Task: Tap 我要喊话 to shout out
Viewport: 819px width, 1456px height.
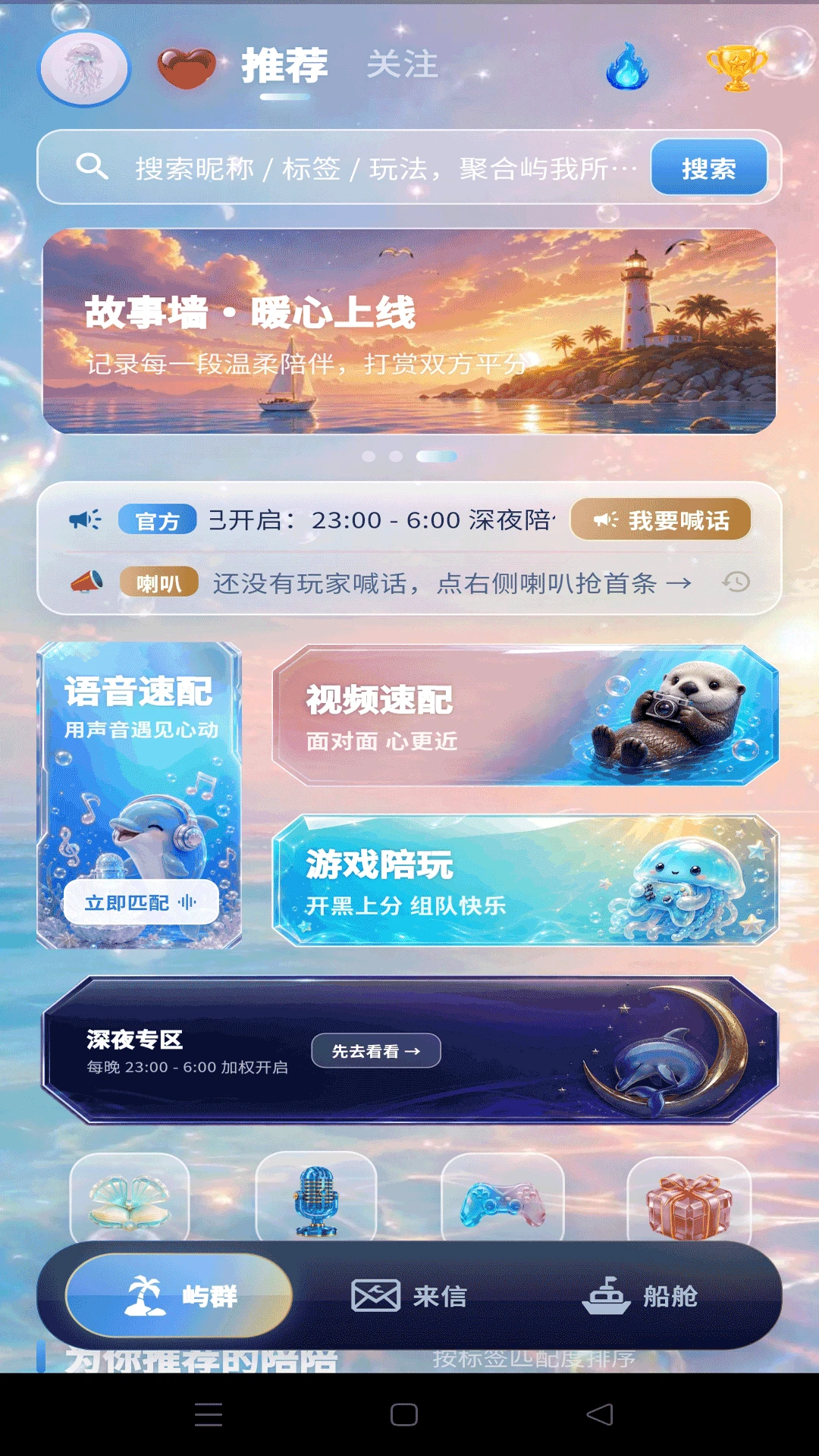Action: click(x=661, y=520)
